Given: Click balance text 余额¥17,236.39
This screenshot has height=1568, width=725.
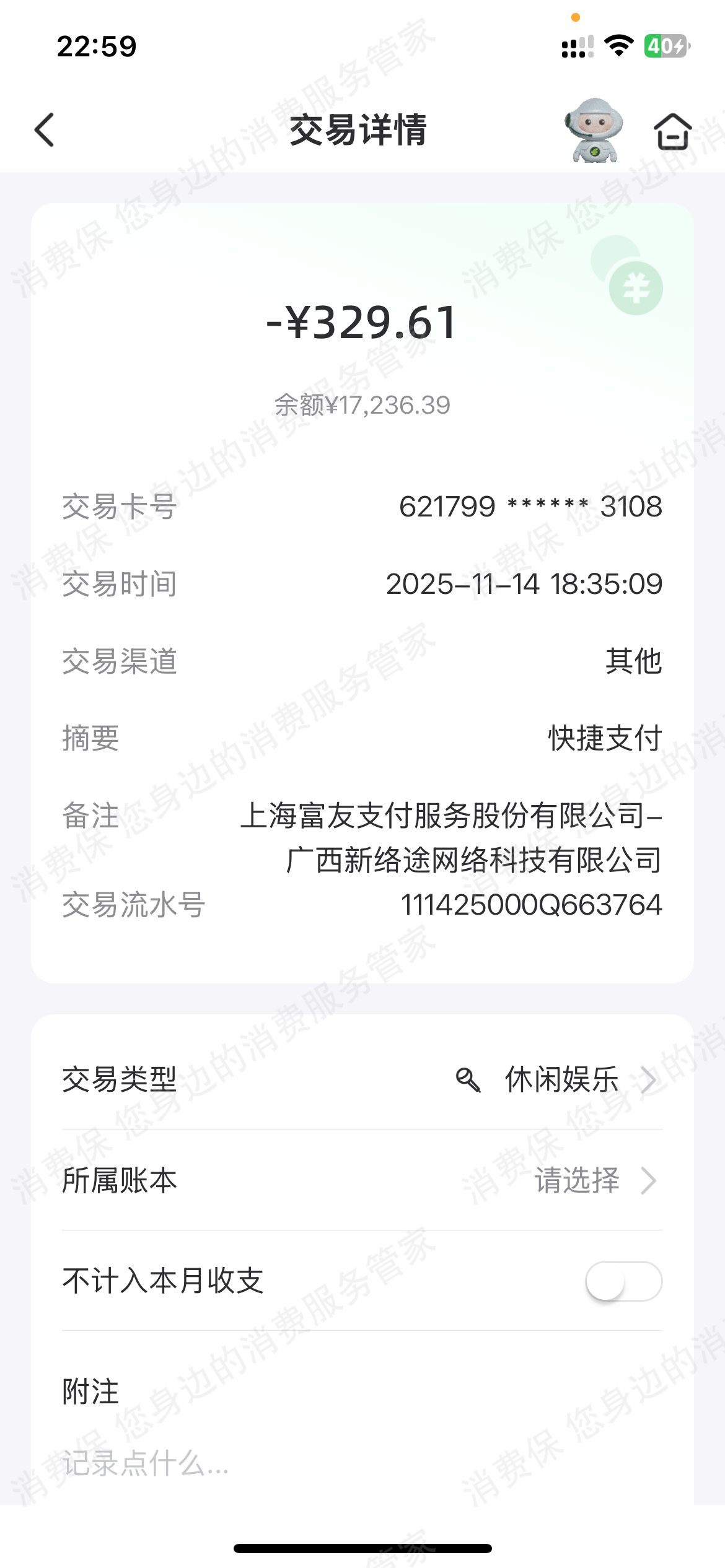Looking at the screenshot, I should (x=361, y=404).
